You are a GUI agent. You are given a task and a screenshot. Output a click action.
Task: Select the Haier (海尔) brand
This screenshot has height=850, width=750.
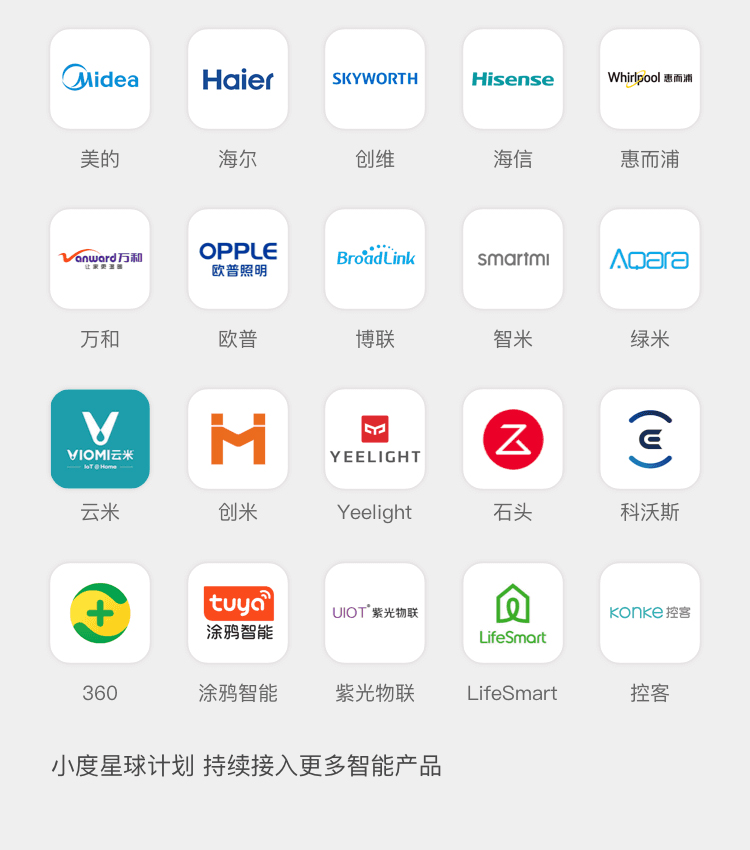(238, 79)
